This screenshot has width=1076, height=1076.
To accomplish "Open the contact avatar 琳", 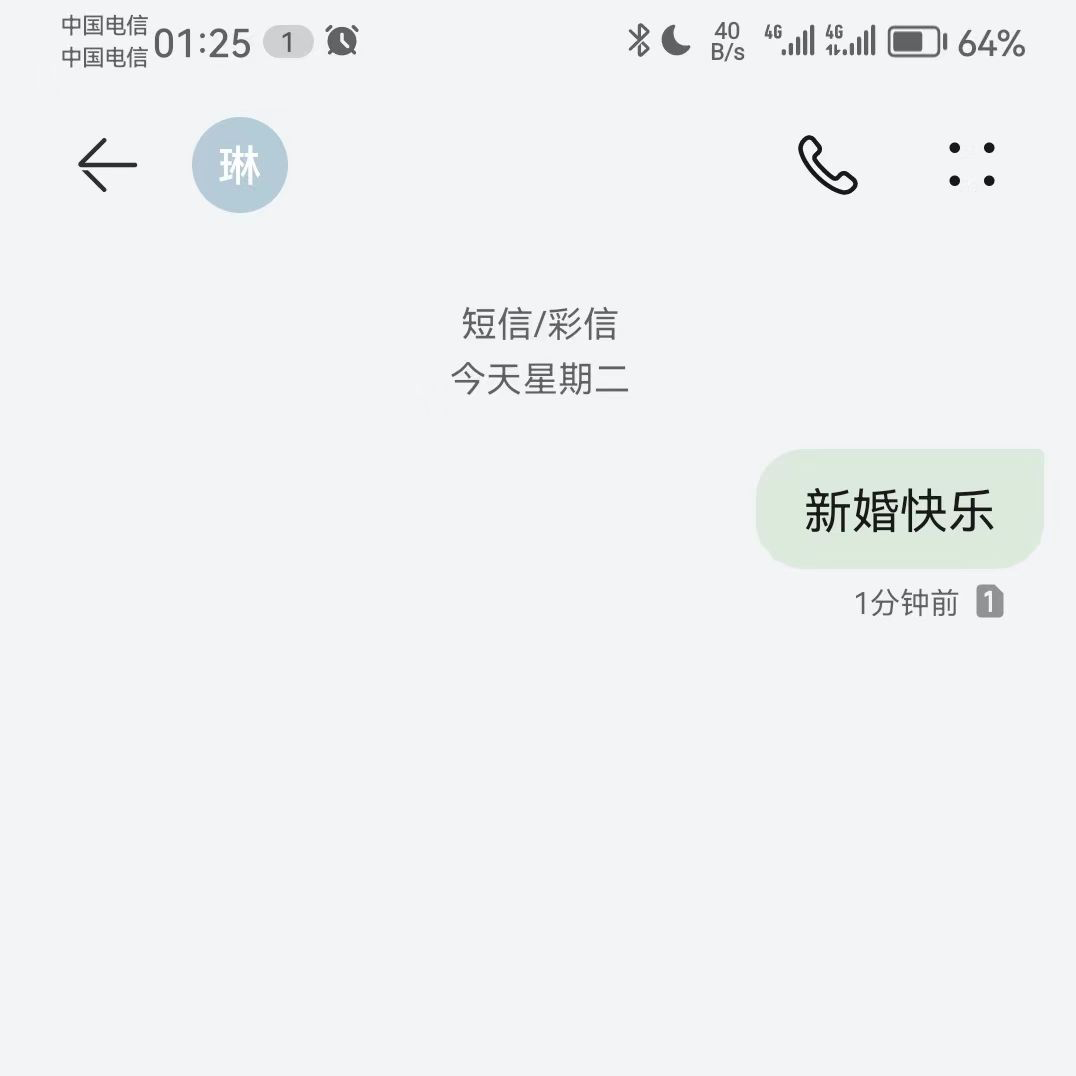I will click(x=240, y=165).
